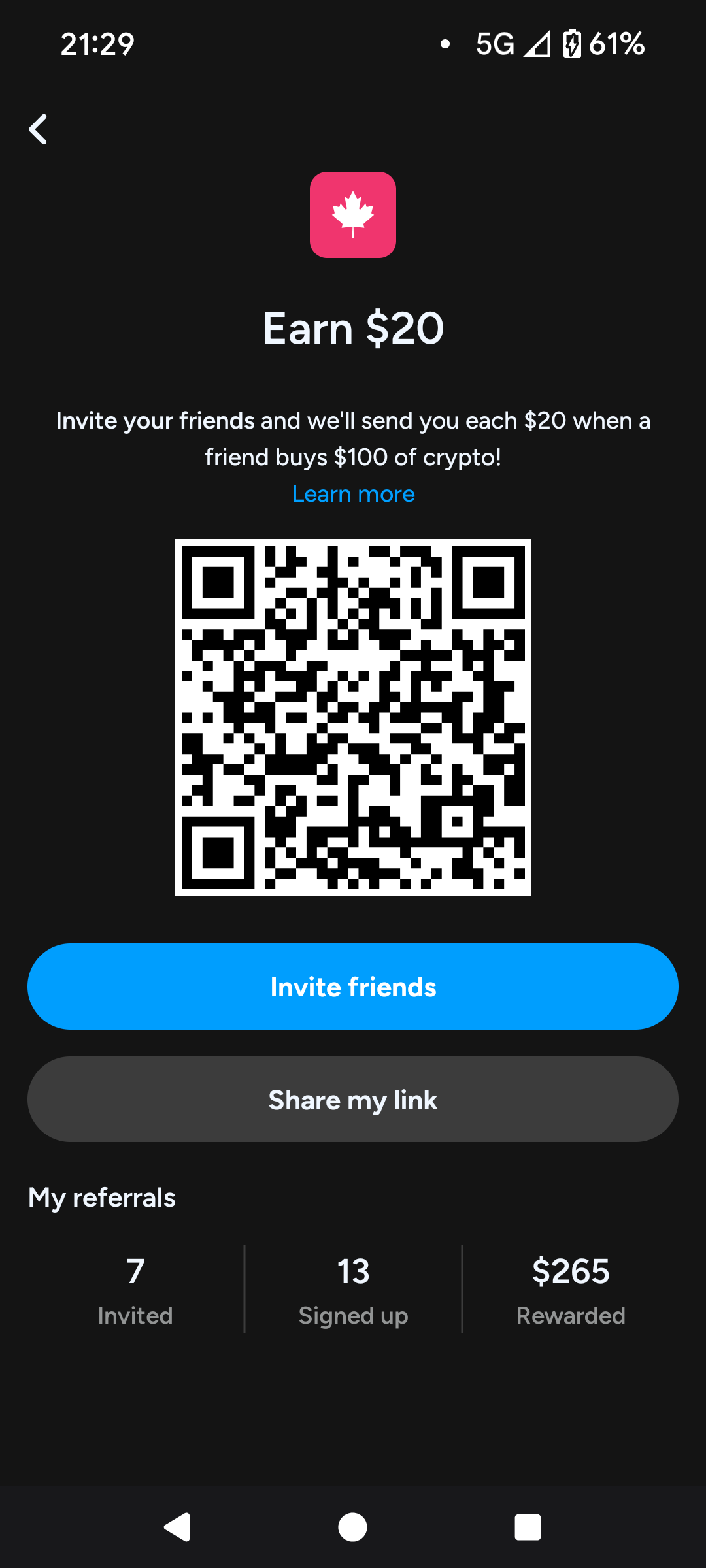706x1568 pixels.
Task: Go back using the top-left arrow
Action: pyautogui.click(x=38, y=129)
